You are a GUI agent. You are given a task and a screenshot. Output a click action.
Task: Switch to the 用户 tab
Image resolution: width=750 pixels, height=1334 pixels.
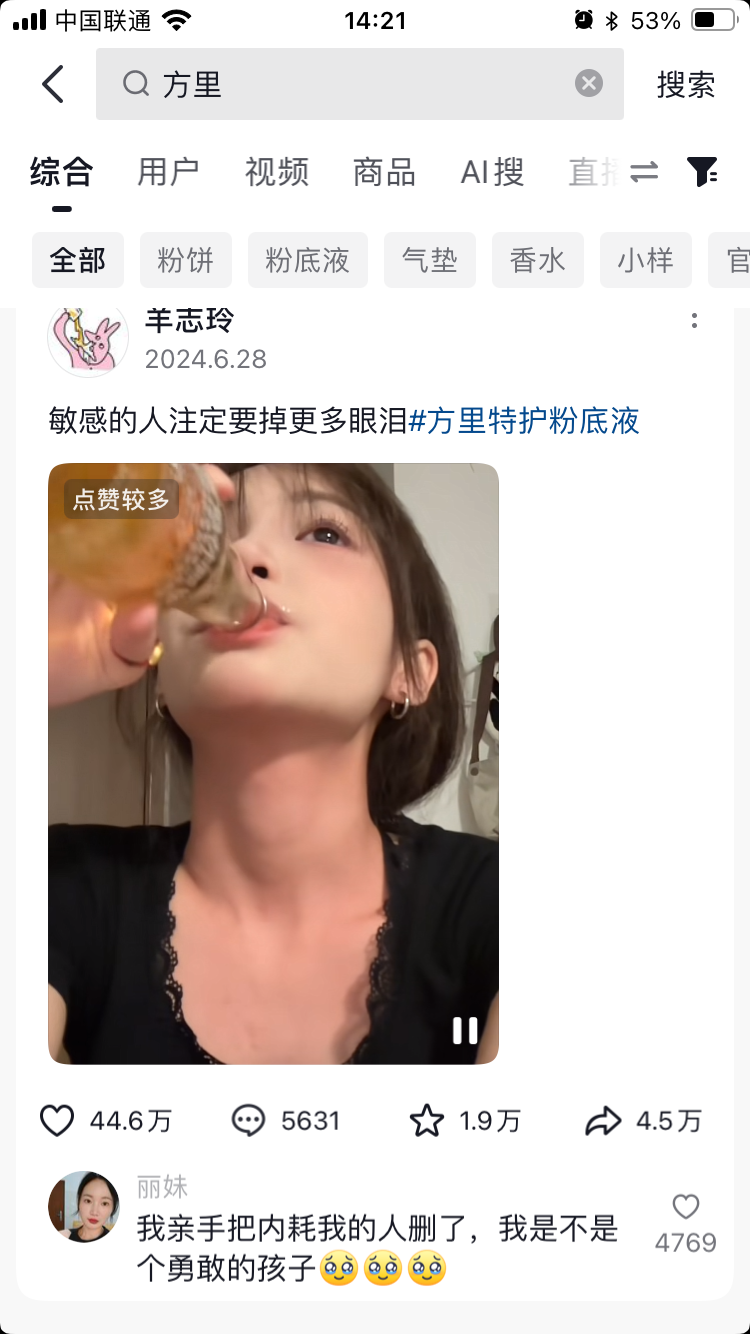pos(168,172)
